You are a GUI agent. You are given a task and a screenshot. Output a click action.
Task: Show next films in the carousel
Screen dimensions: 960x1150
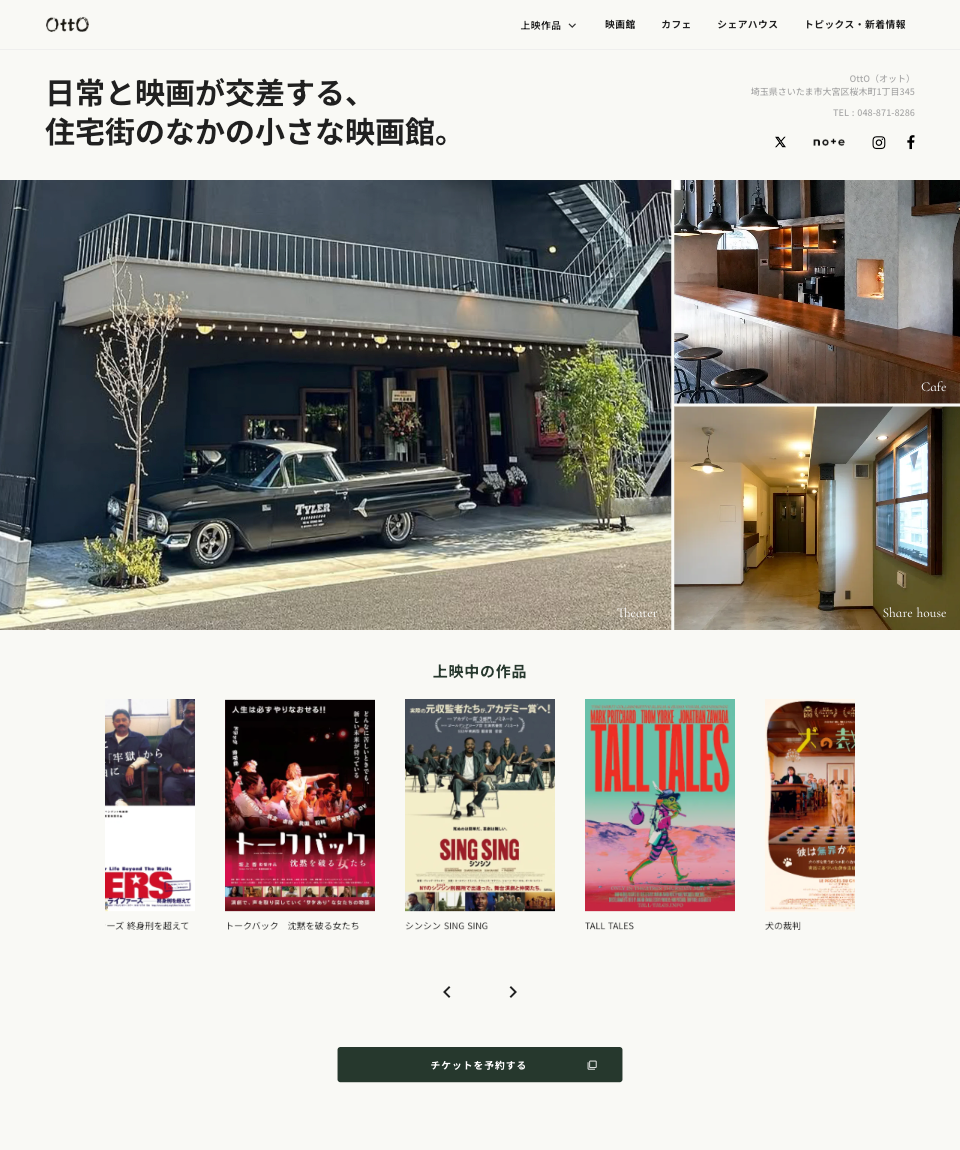tap(513, 992)
